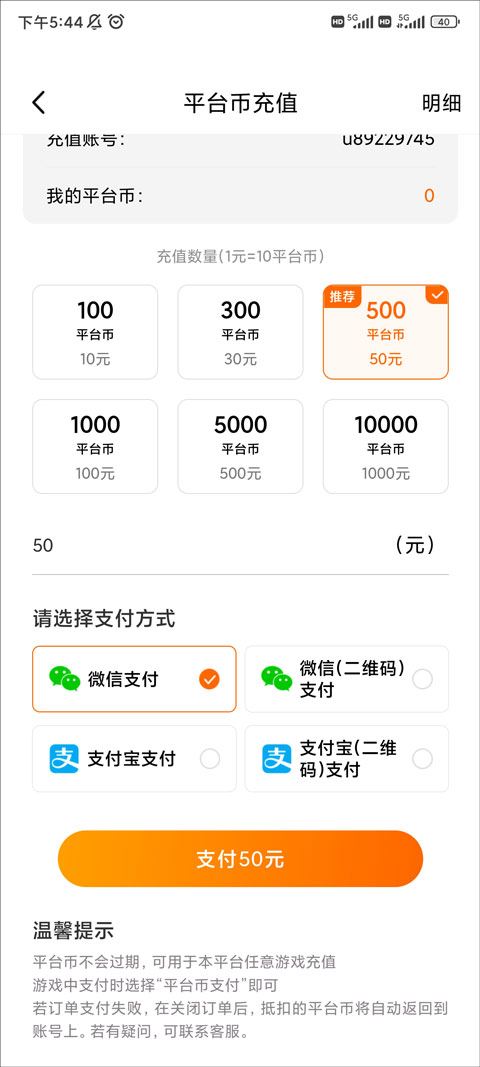Select the recommended 500 平台币 package

click(386, 332)
